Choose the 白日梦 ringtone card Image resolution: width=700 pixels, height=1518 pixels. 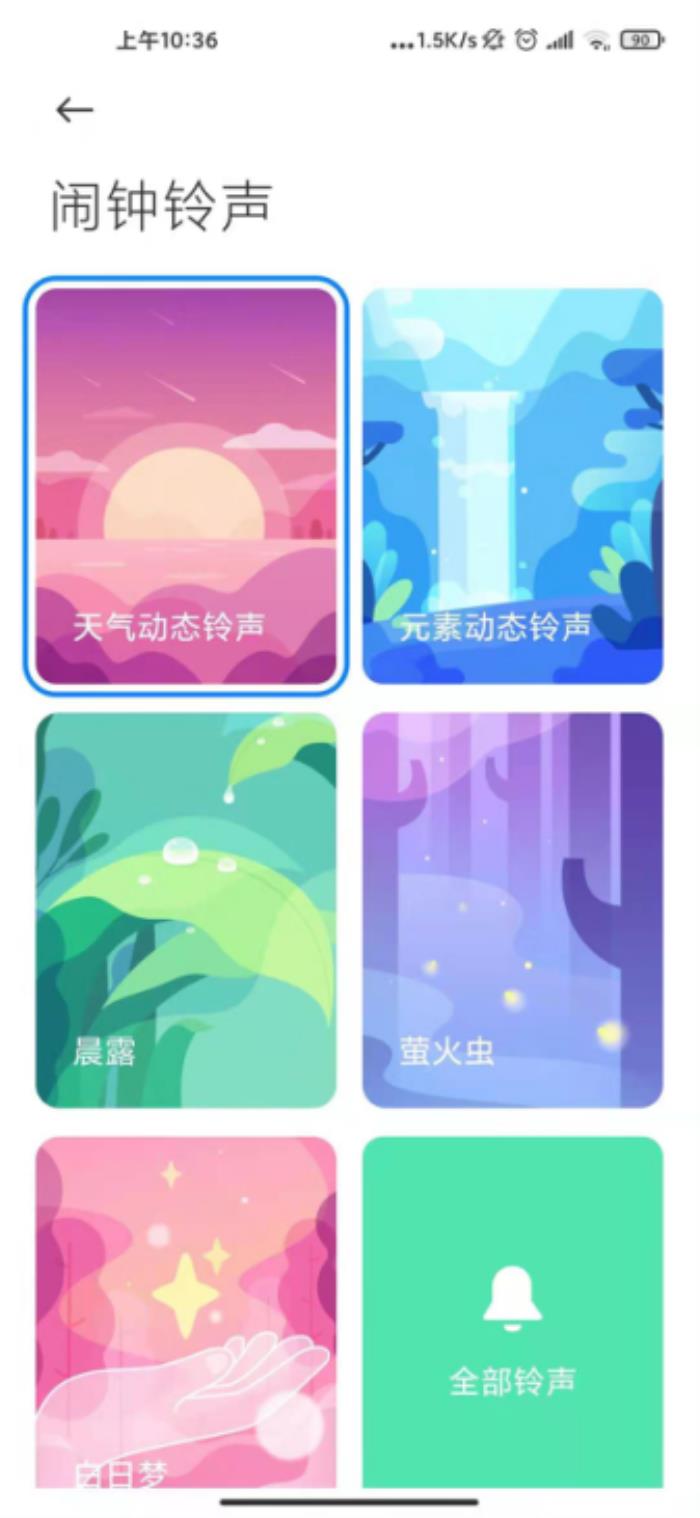(186, 1310)
